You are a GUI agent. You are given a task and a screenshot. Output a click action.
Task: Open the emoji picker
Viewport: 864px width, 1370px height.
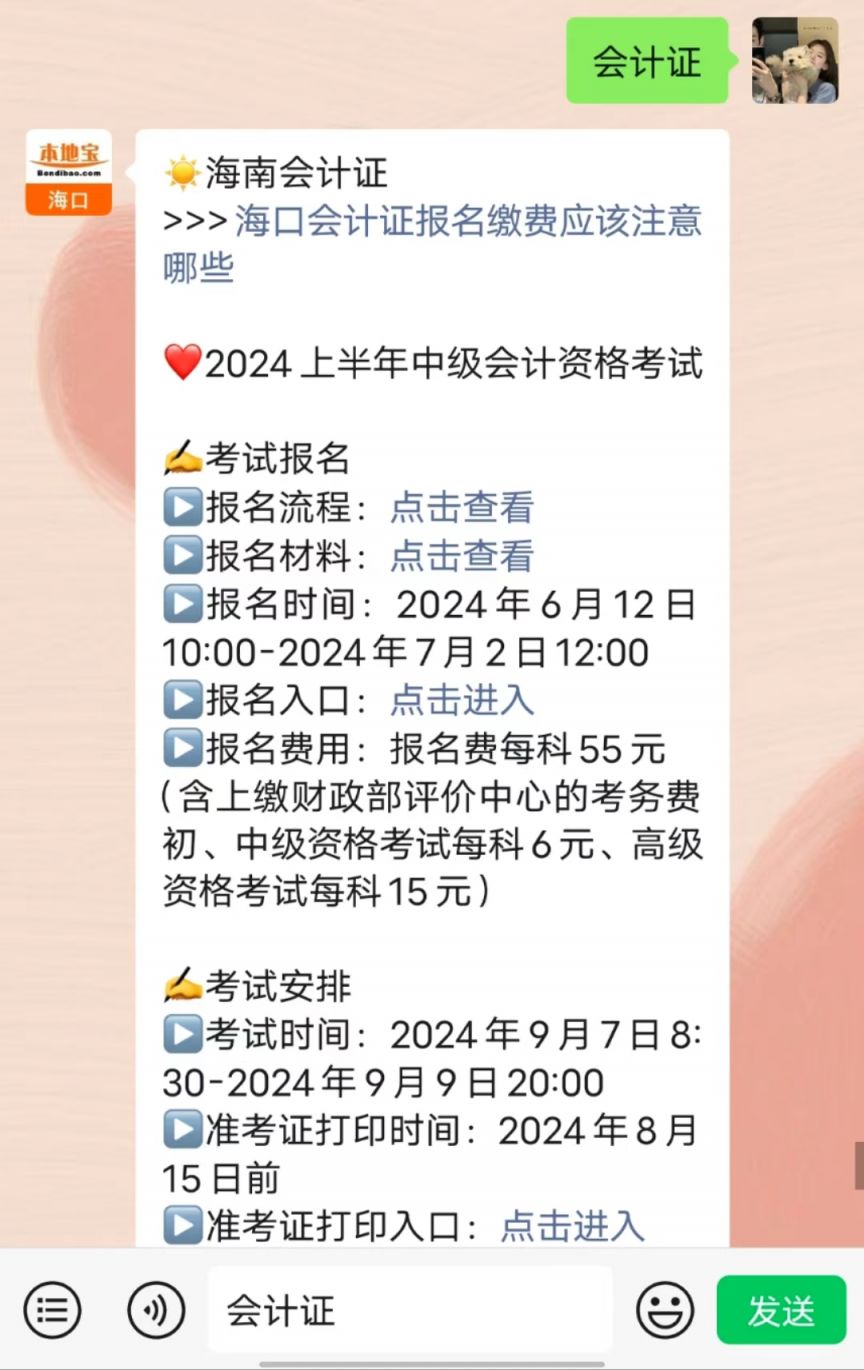(x=665, y=1310)
